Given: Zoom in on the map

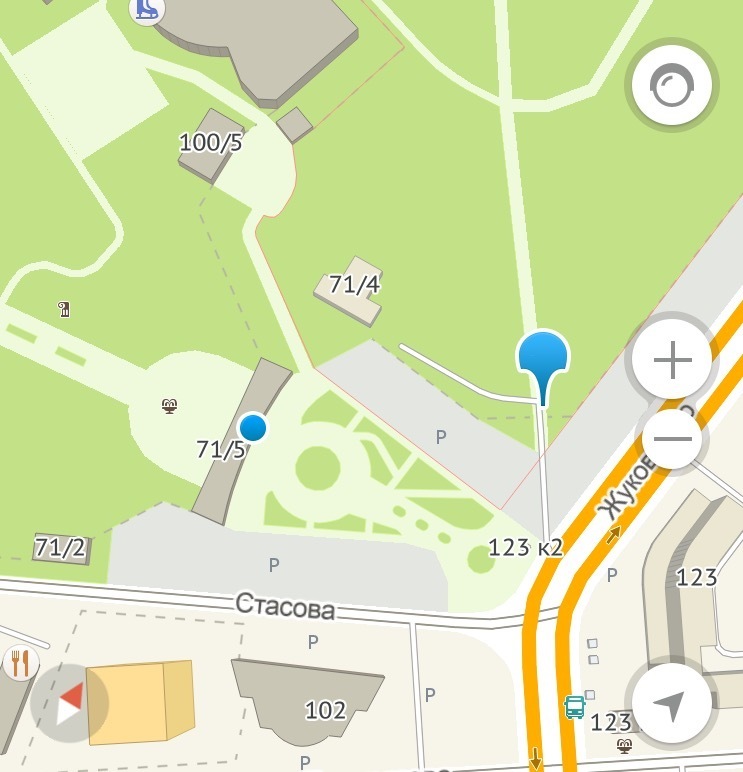Looking at the screenshot, I should pos(672,361).
